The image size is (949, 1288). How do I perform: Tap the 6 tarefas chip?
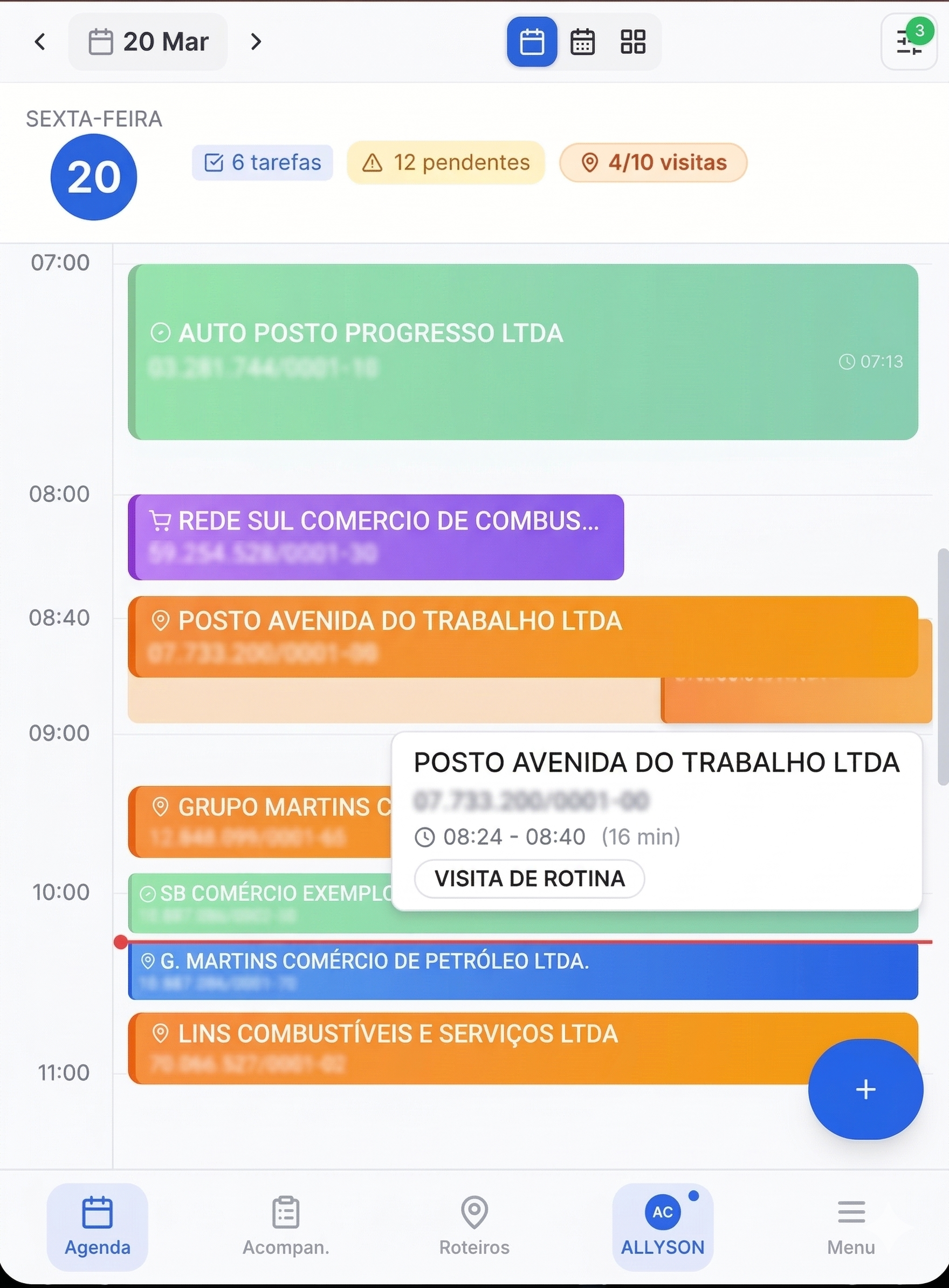(x=263, y=162)
